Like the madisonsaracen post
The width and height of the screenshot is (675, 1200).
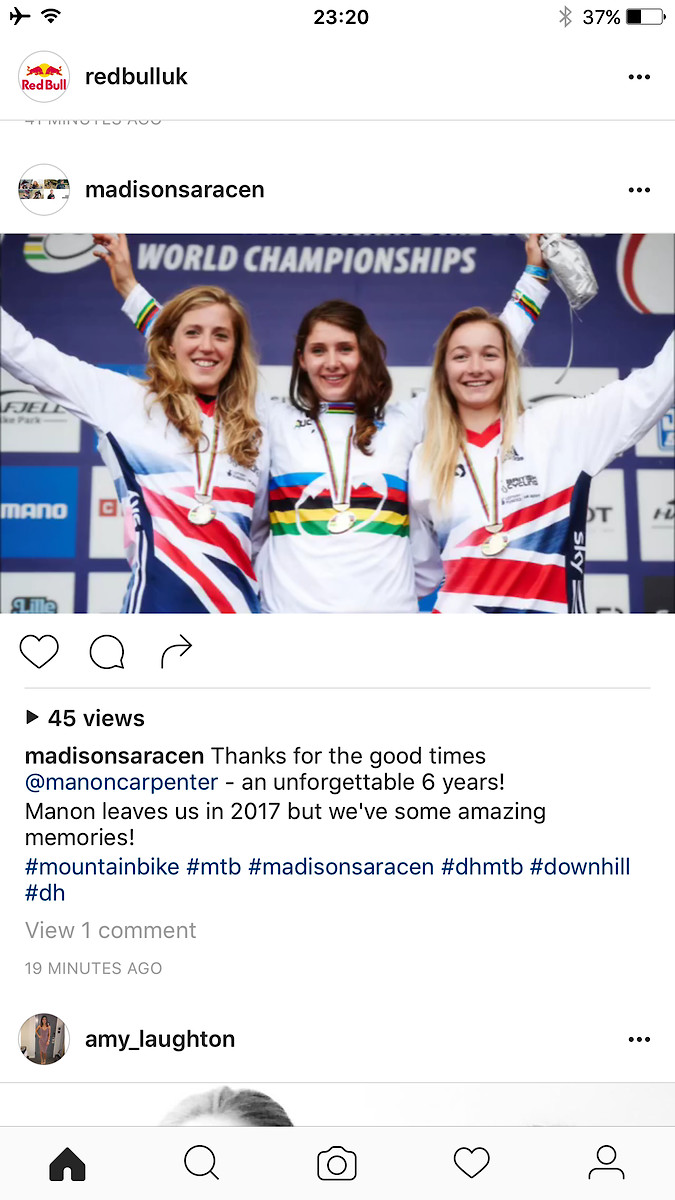39,652
